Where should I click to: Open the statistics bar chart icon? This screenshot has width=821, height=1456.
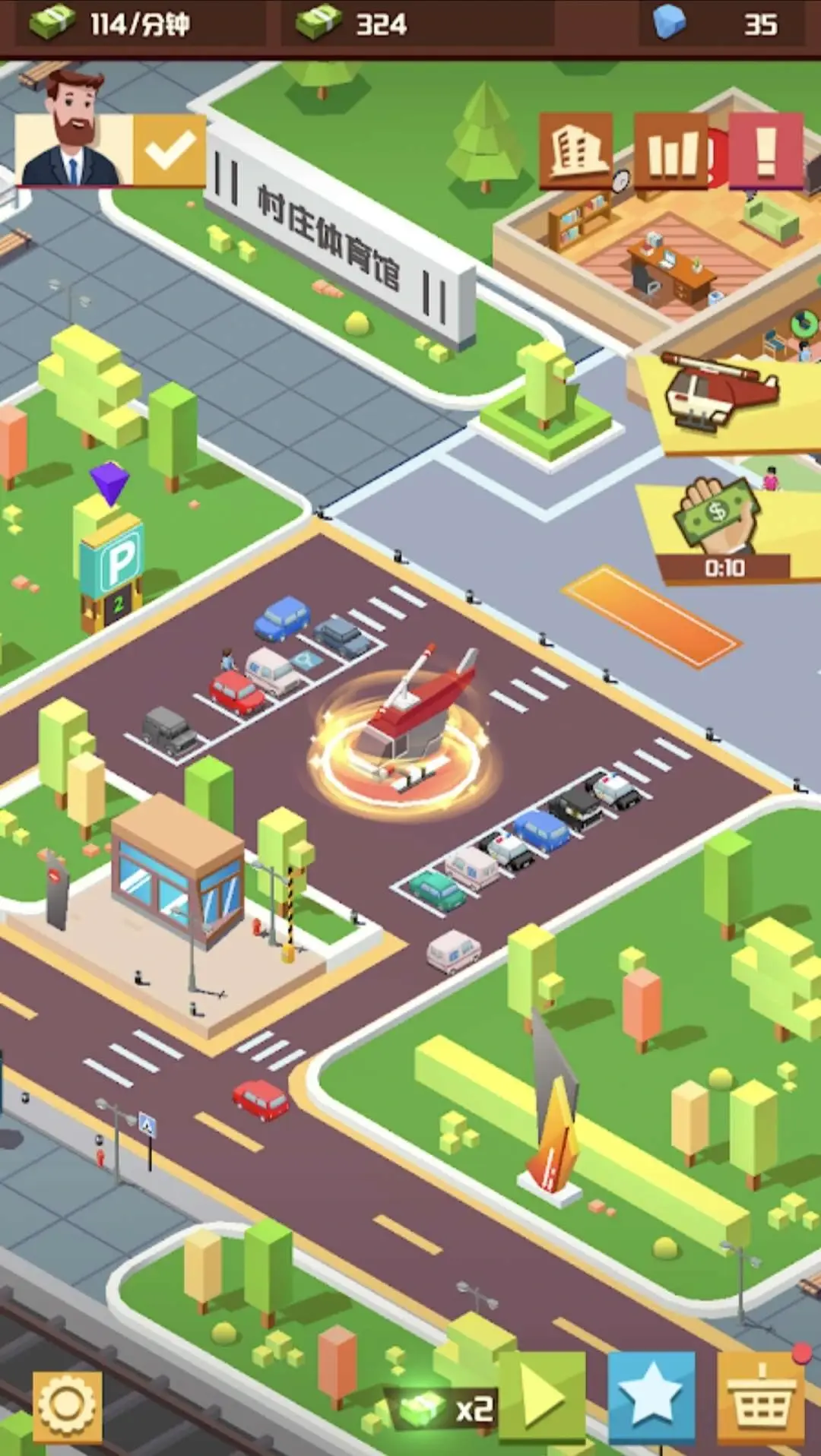pyautogui.click(x=670, y=150)
